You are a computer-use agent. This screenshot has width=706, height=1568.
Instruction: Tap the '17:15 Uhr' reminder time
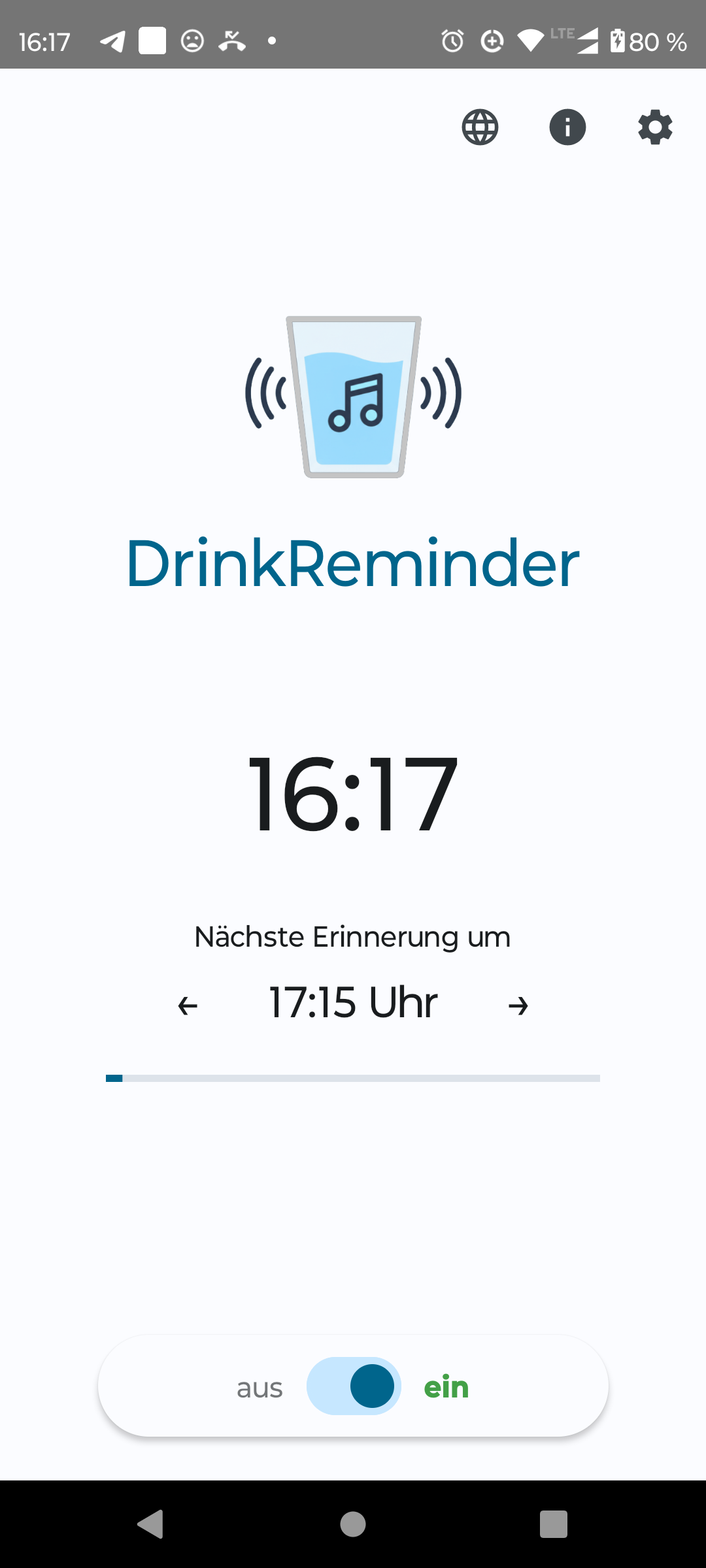point(352,1001)
